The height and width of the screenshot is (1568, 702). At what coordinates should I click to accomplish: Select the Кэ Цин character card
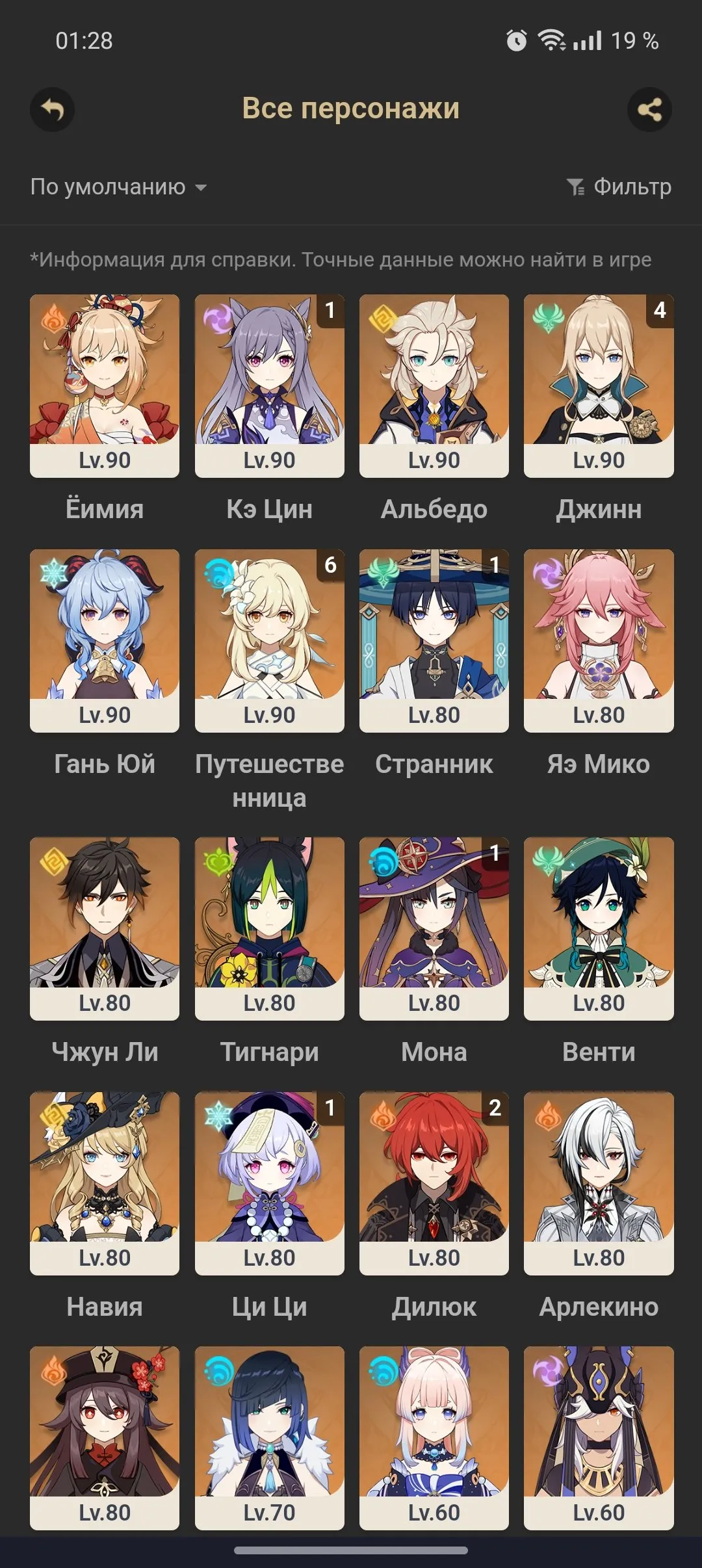[269, 385]
